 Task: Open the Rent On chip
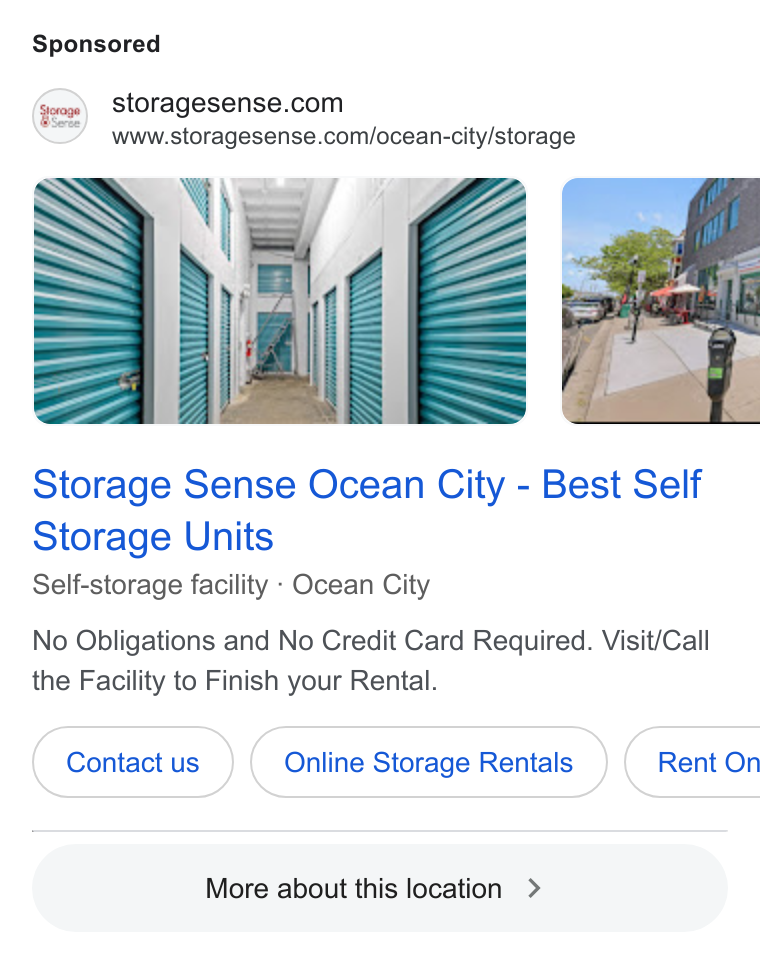pos(700,762)
